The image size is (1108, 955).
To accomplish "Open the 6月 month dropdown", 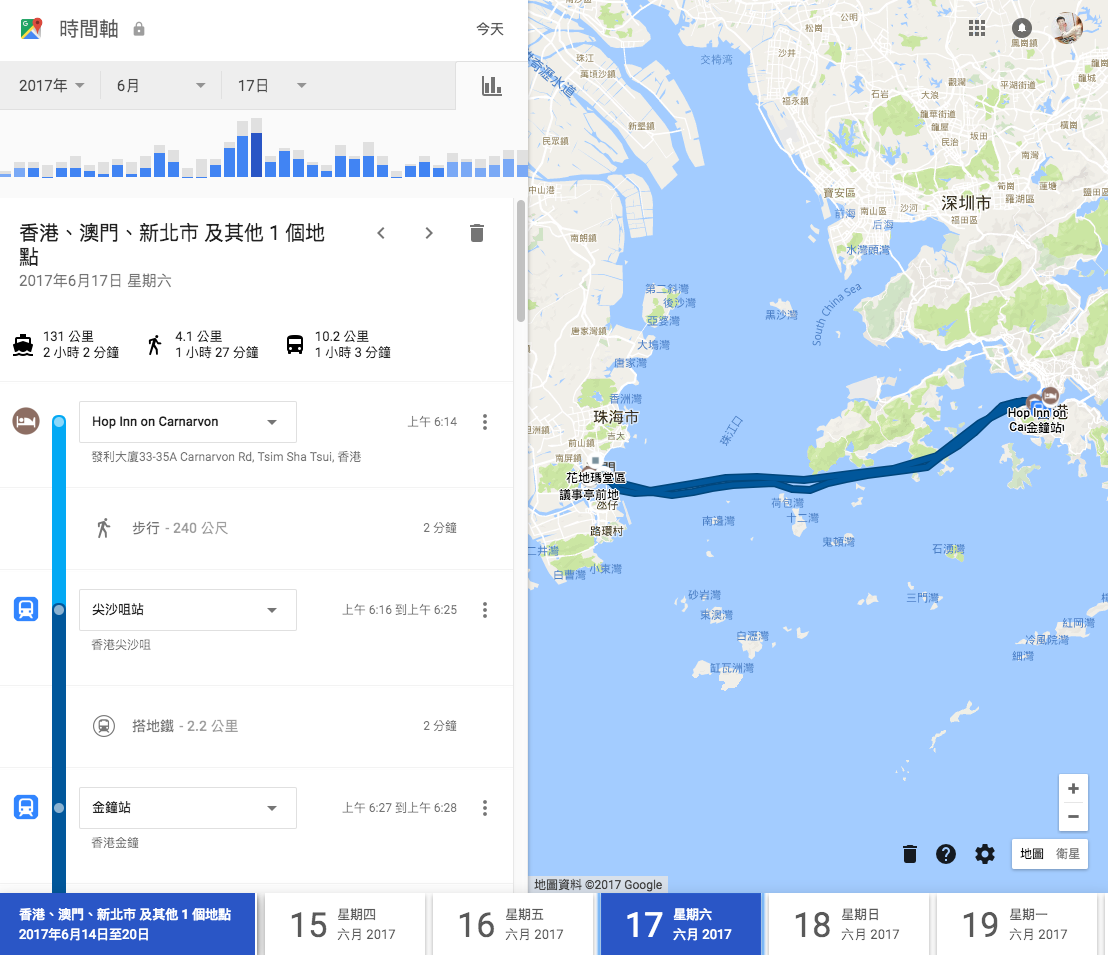I will click(x=160, y=86).
